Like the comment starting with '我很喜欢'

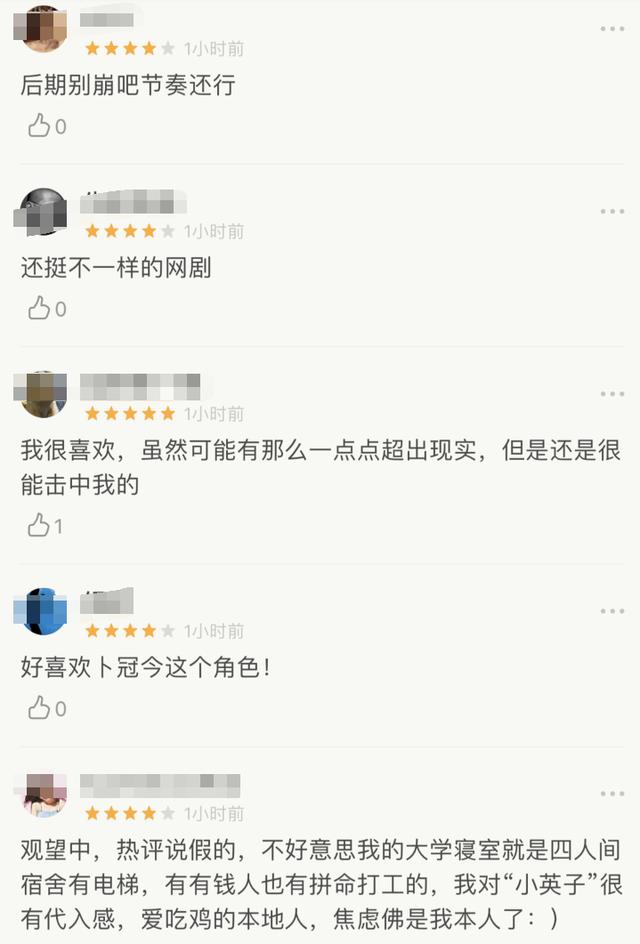pos(40,525)
